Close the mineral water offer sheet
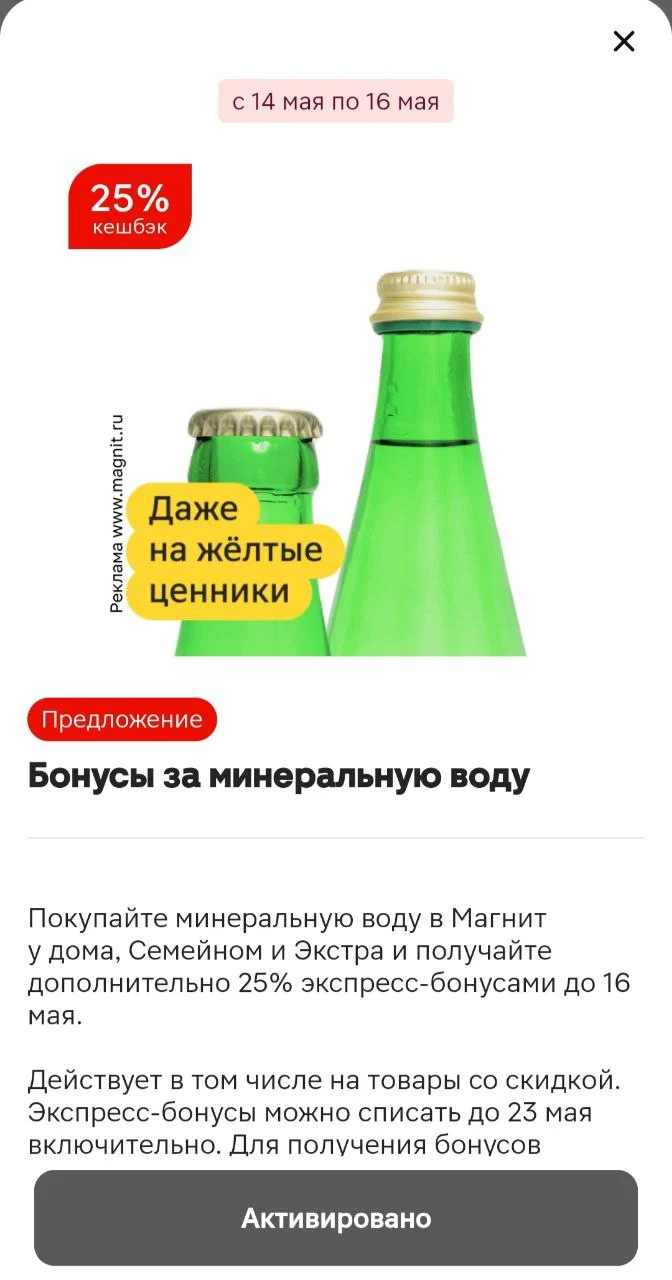Image resolution: width=672 pixels, height=1280 pixels. (624, 41)
